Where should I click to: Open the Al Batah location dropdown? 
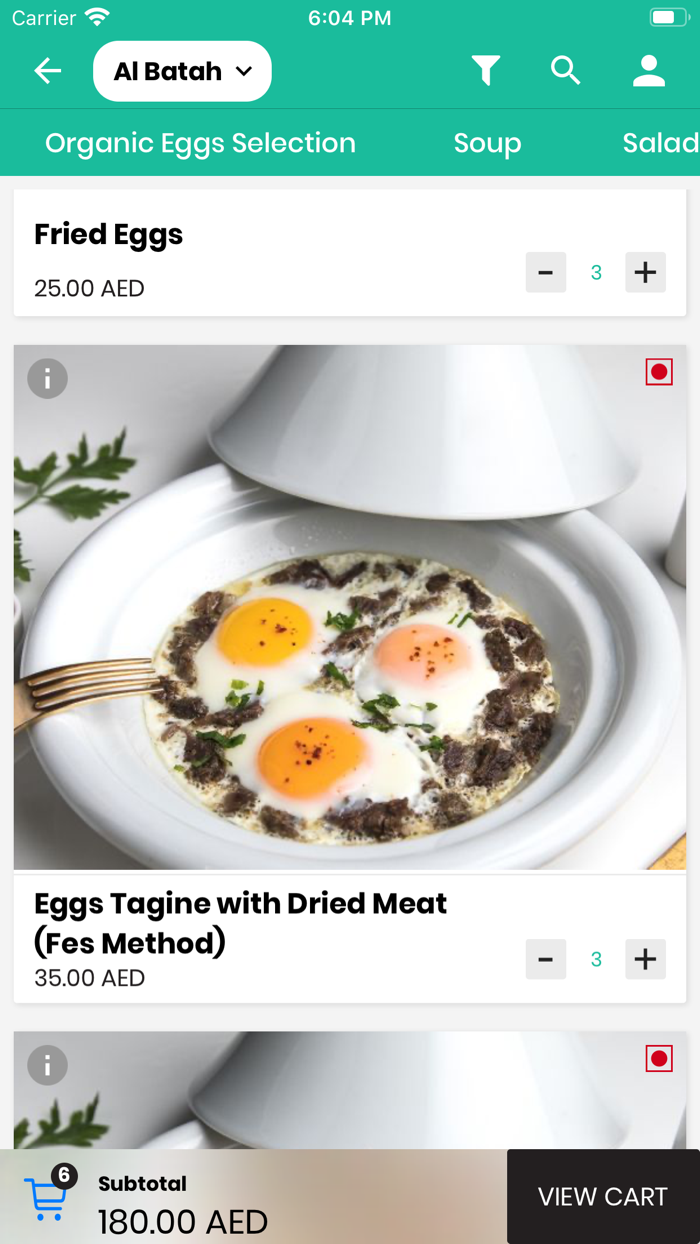[x=182, y=71]
